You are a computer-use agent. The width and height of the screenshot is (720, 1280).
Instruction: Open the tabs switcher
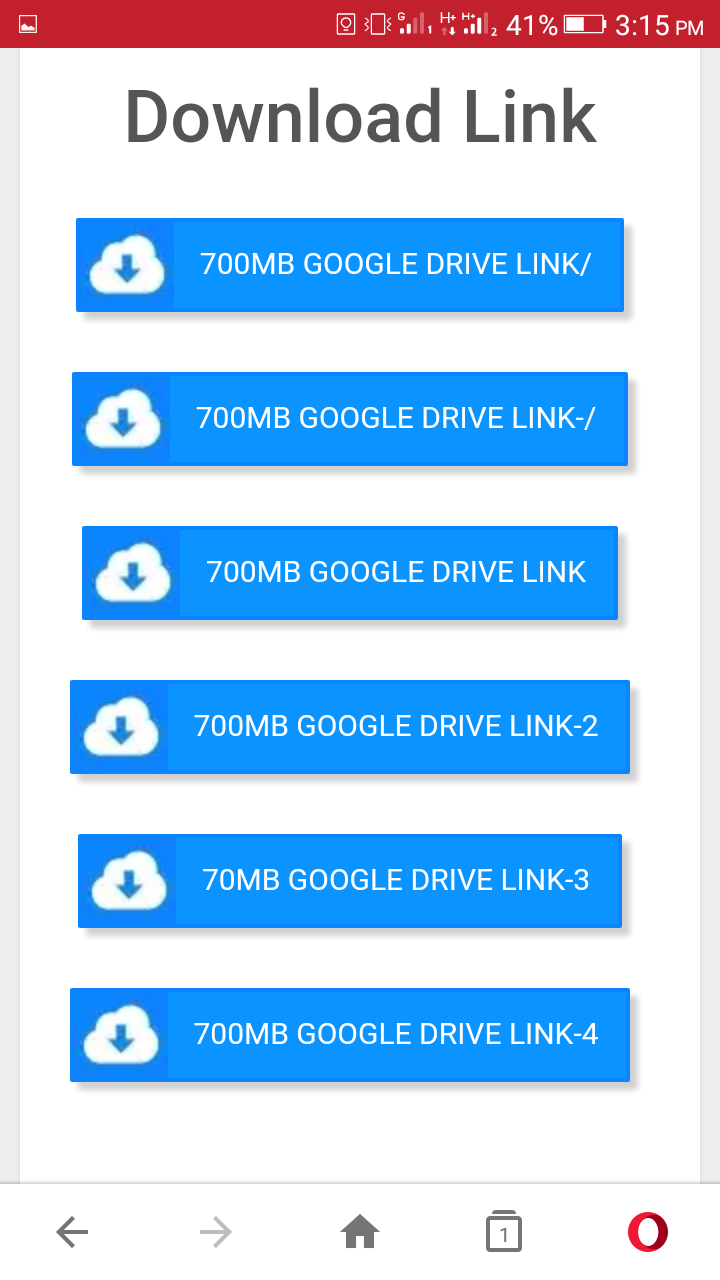click(504, 1233)
